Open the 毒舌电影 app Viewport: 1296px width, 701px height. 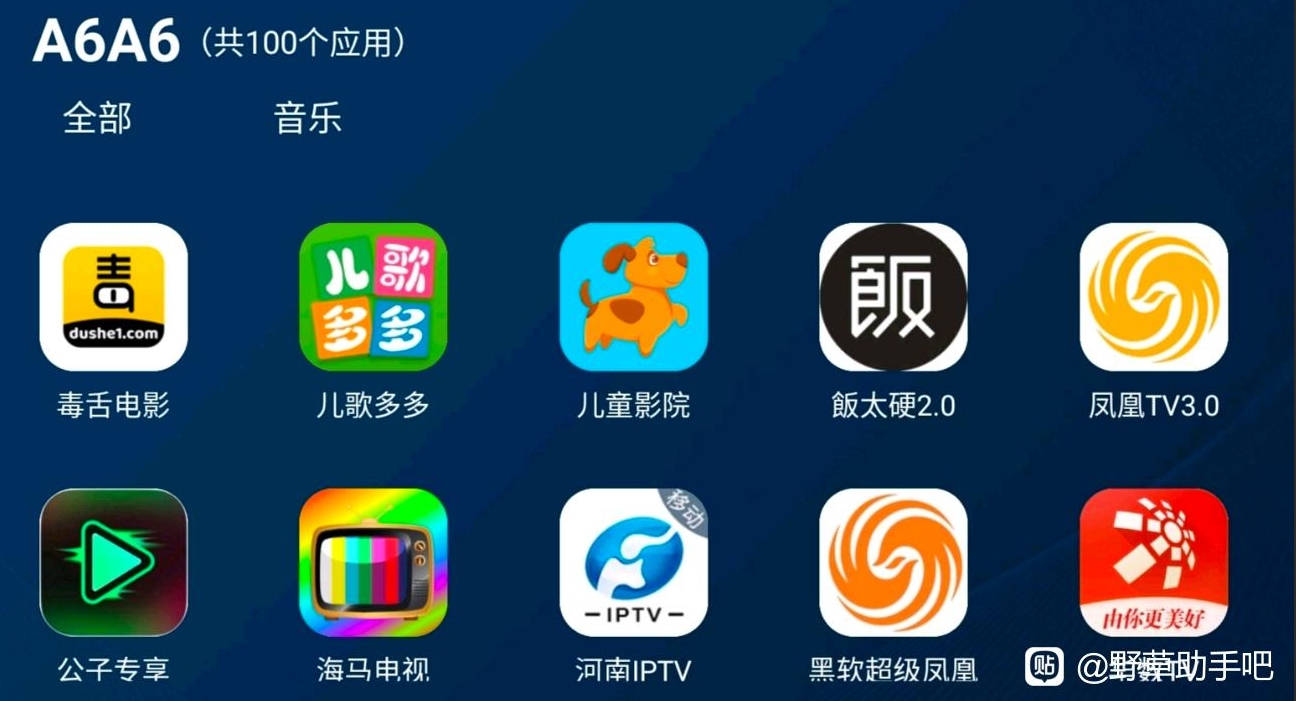pyautogui.click(x=113, y=297)
